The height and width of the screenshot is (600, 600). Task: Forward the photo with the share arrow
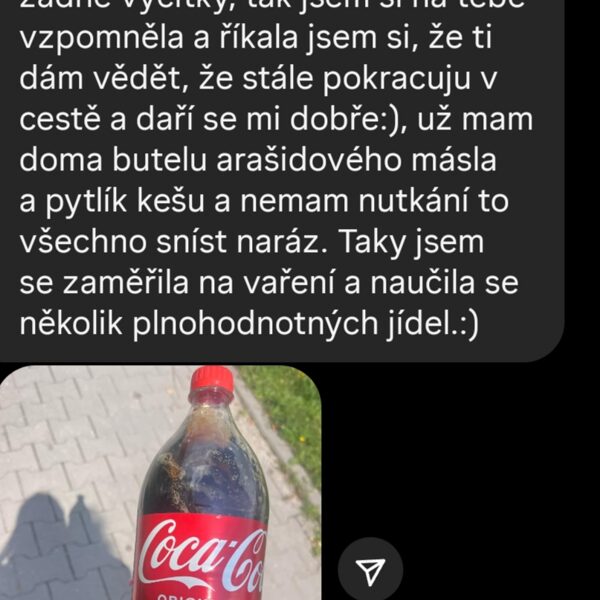pos(370,571)
